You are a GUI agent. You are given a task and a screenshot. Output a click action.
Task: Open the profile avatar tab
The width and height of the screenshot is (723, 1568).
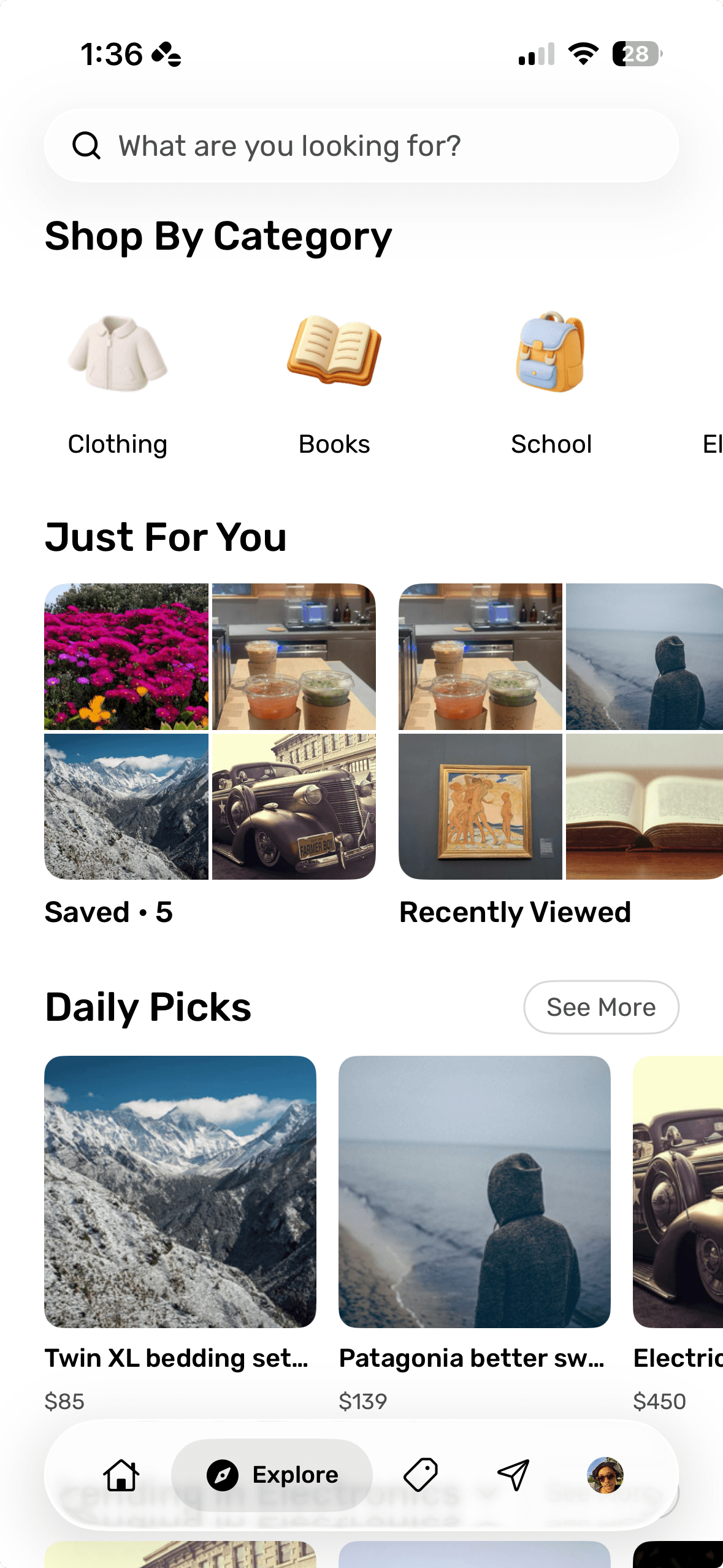605,1475
